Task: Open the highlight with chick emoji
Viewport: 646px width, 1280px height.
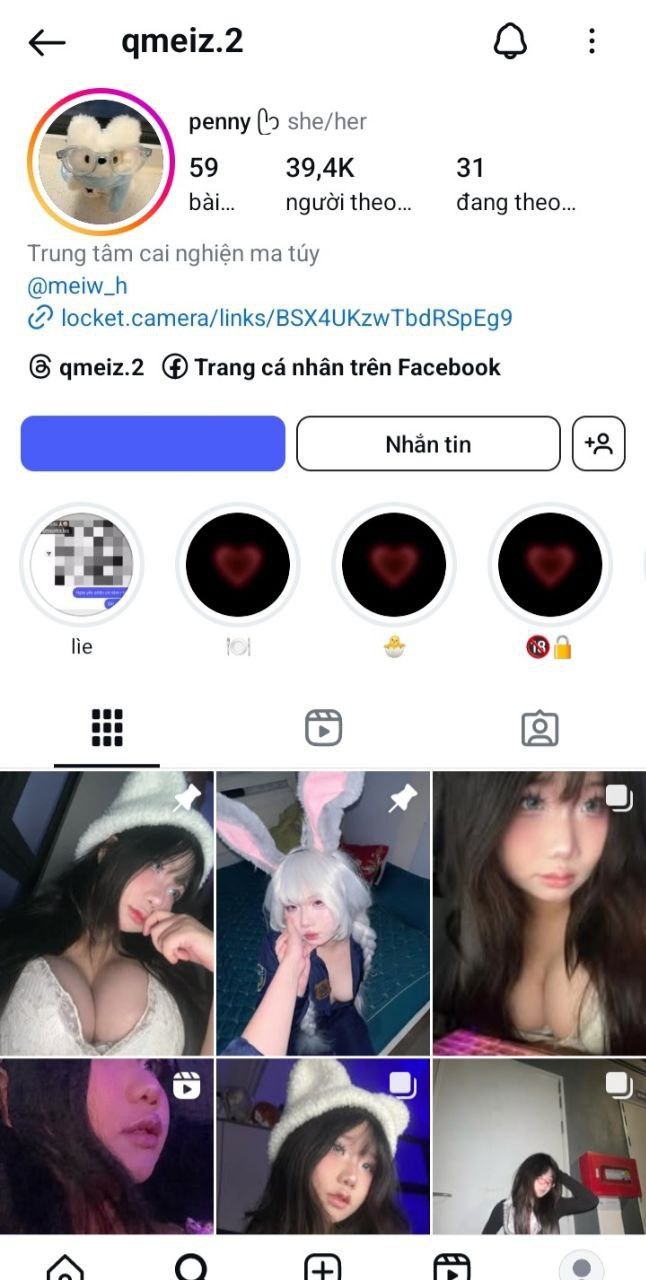Action: click(394, 566)
